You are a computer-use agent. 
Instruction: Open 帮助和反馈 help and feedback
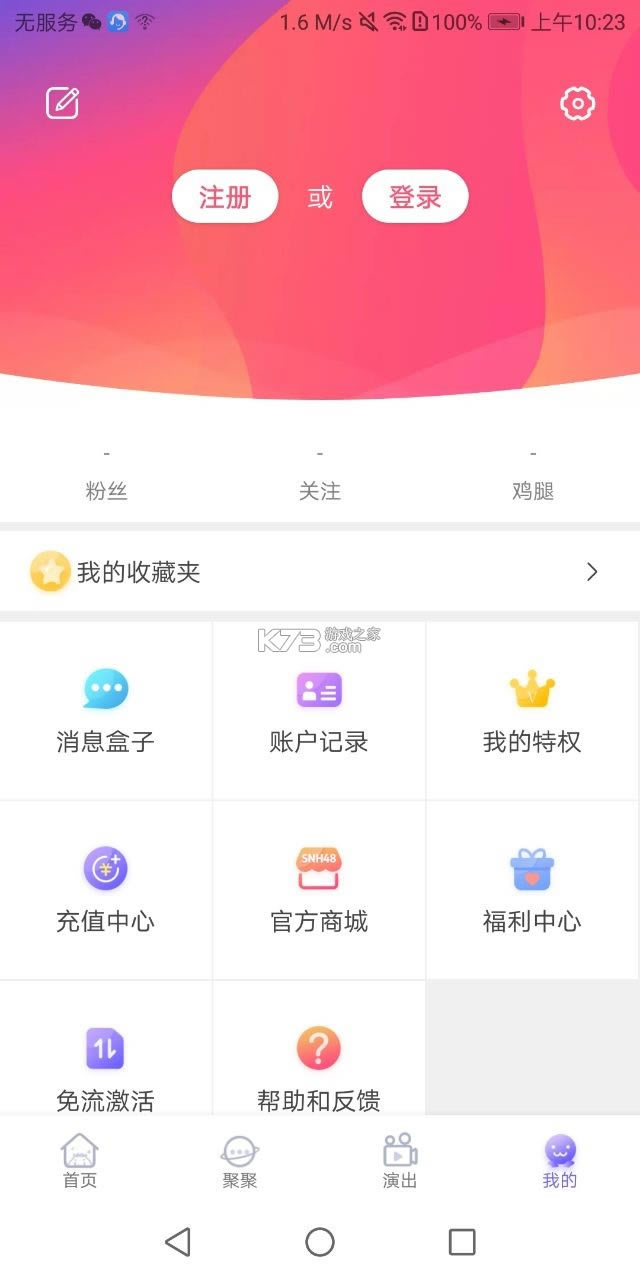(319, 1065)
